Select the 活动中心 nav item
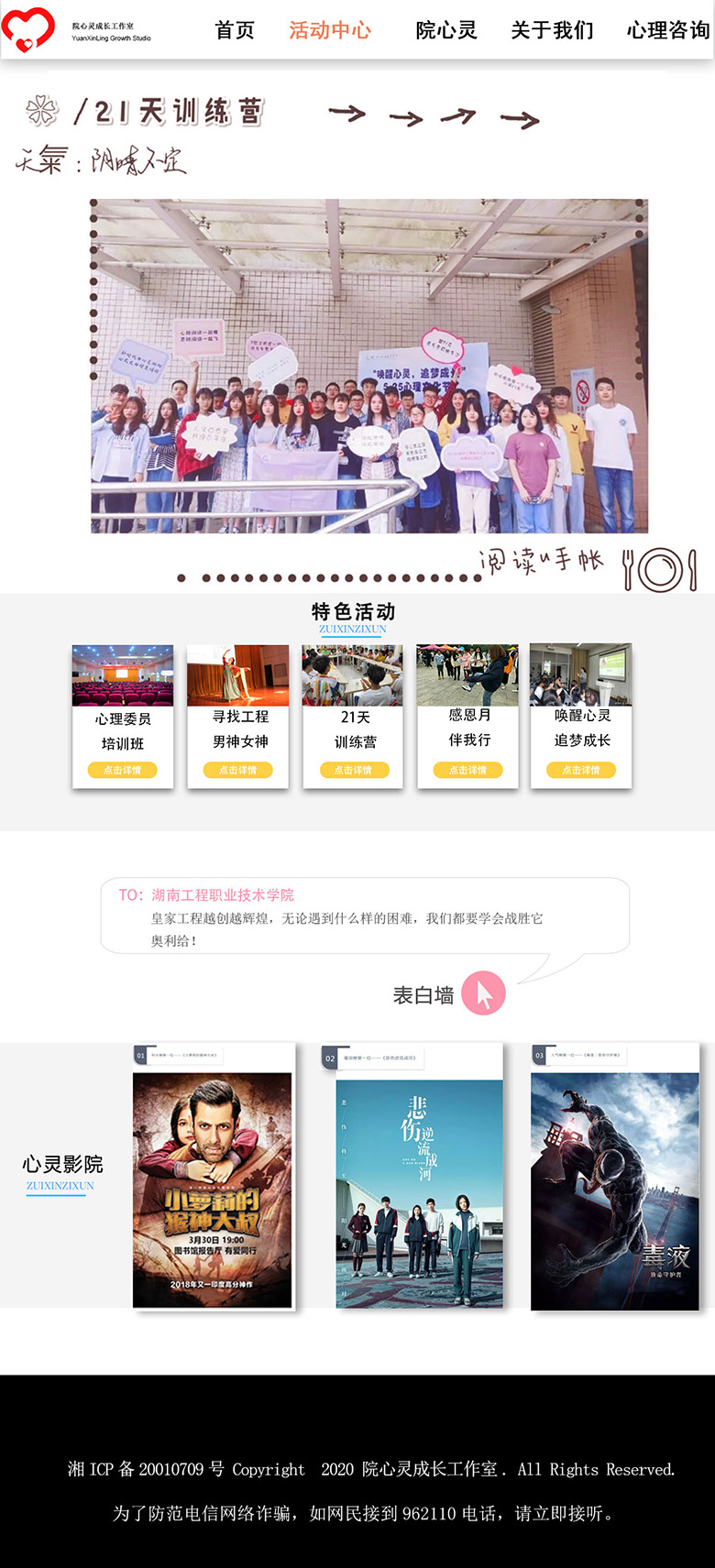This screenshot has width=715, height=1568. coord(330,30)
